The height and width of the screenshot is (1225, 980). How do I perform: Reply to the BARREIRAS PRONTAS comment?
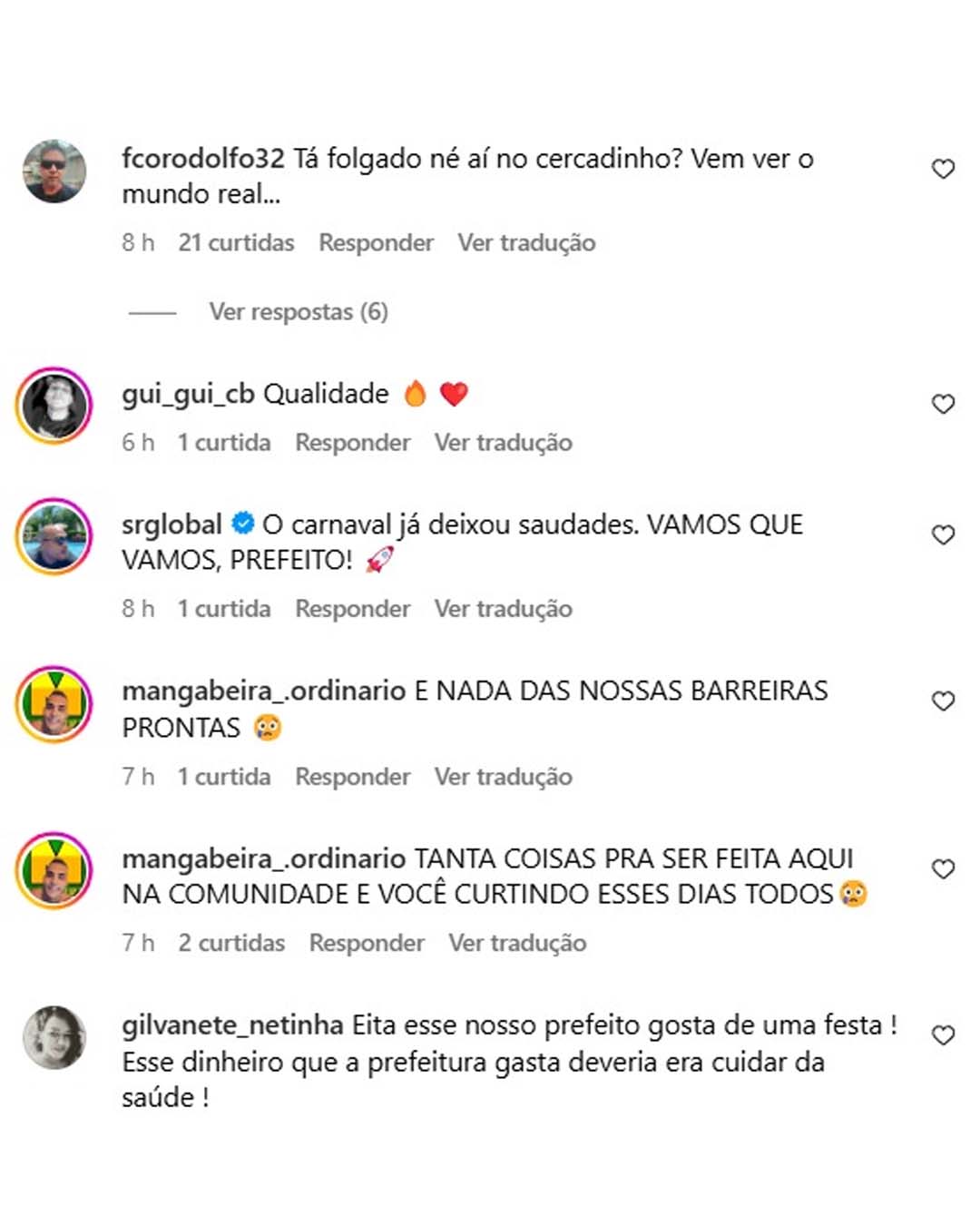pyautogui.click(x=352, y=777)
